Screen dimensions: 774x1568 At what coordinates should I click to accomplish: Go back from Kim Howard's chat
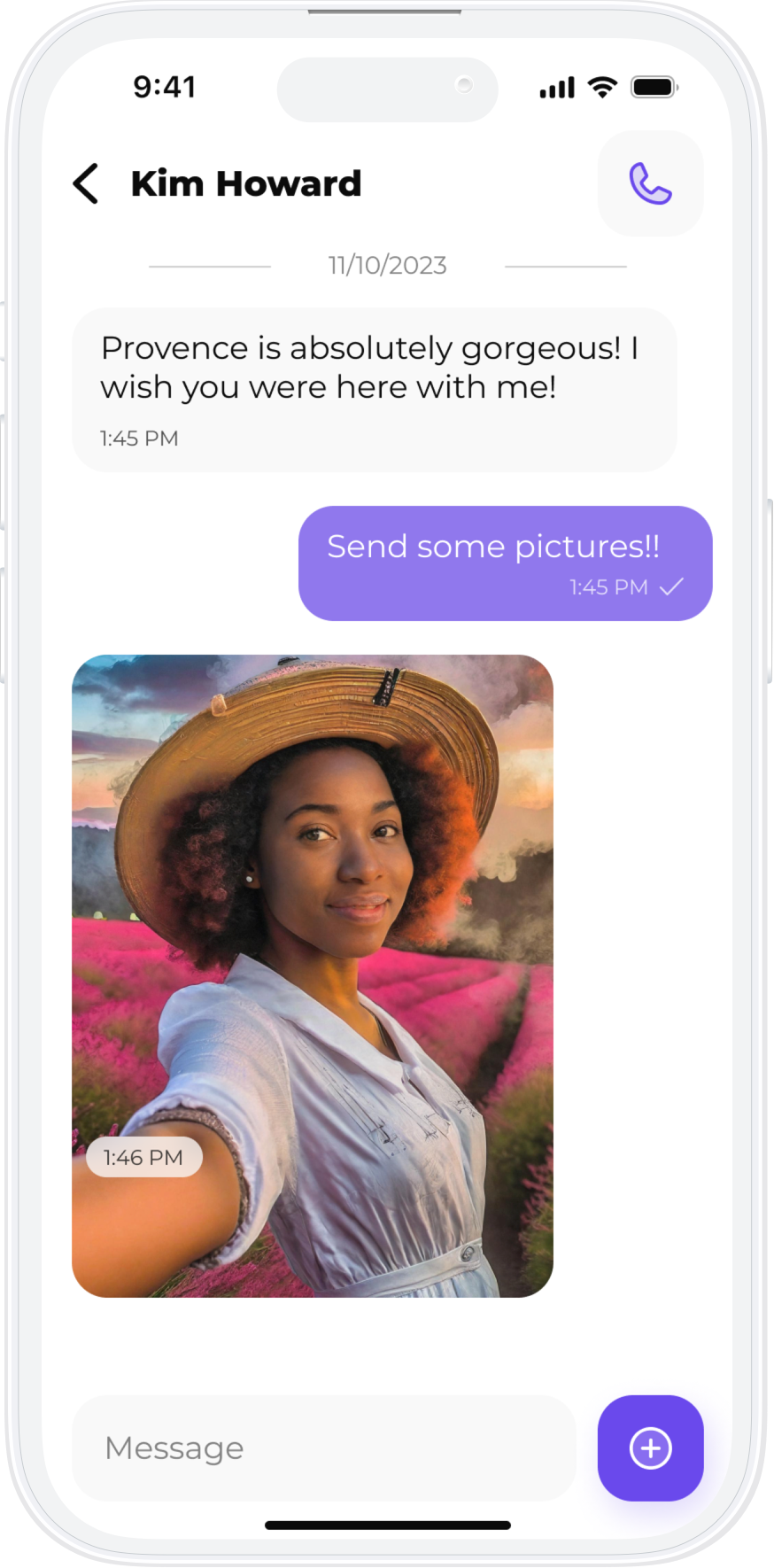click(x=86, y=183)
